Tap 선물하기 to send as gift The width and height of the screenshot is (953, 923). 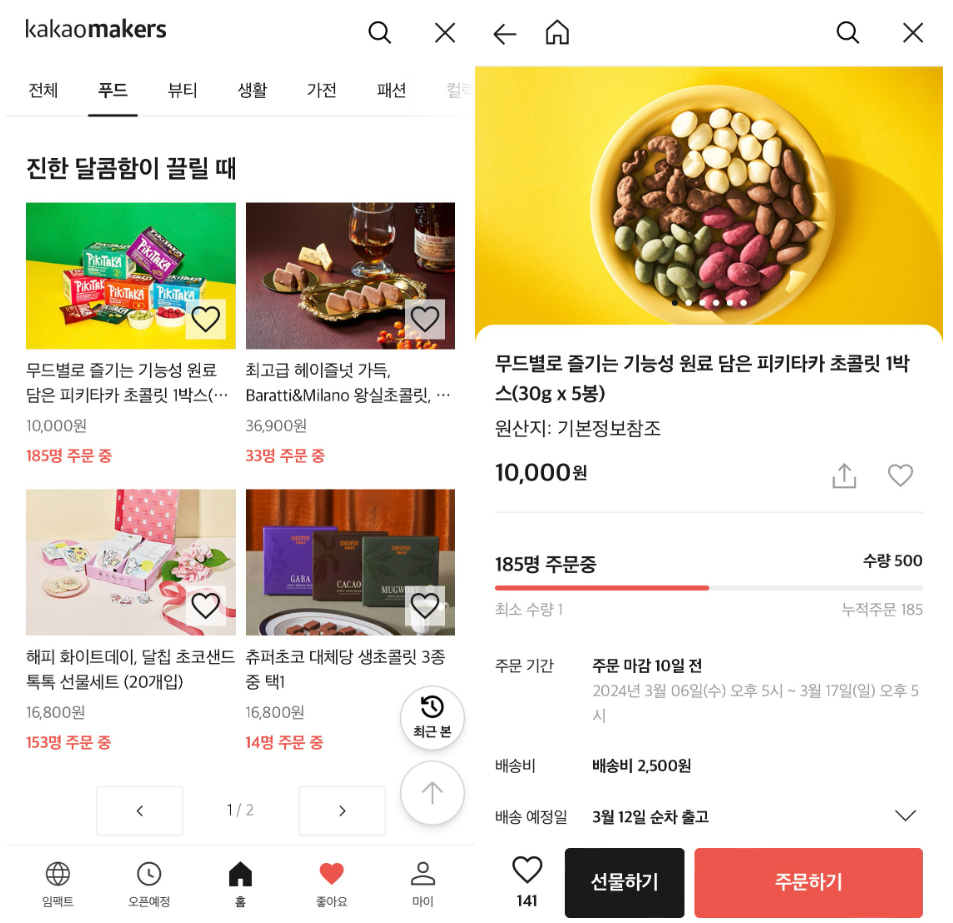coord(624,882)
